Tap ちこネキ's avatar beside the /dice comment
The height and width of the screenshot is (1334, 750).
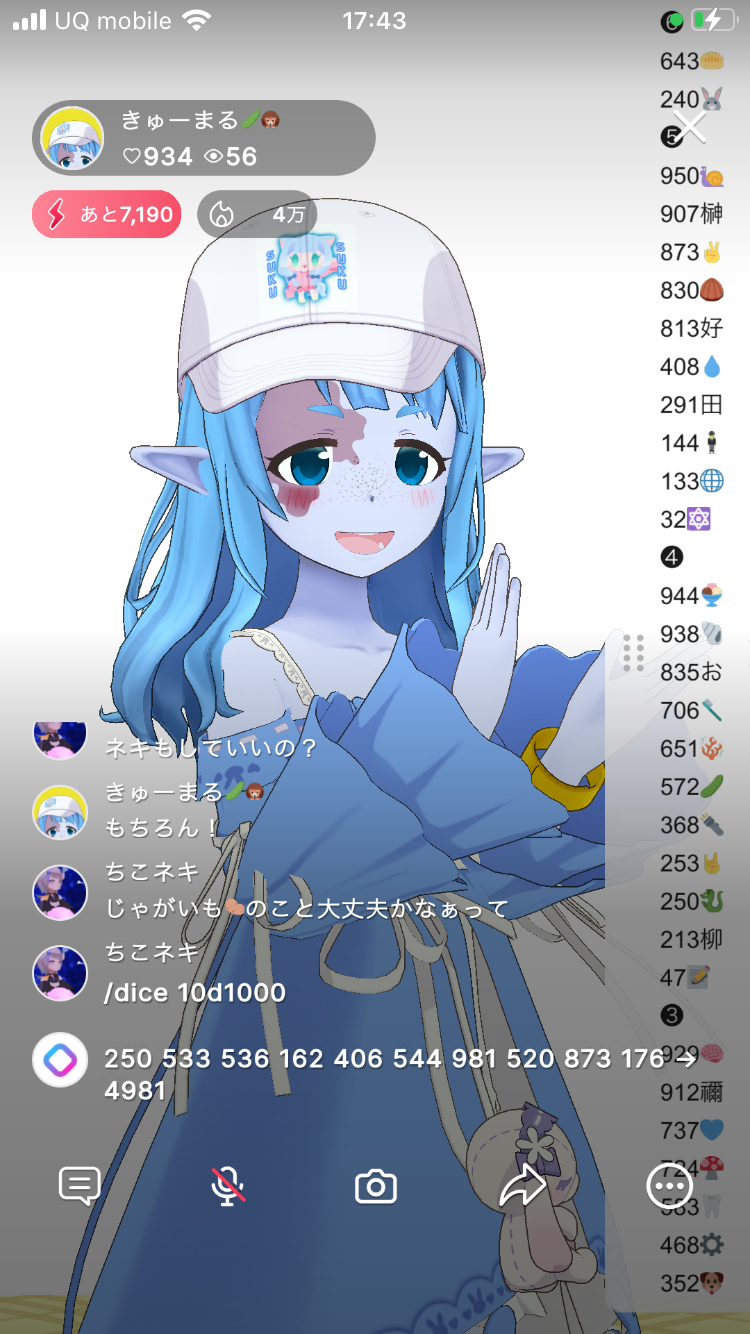pos(60,973)
